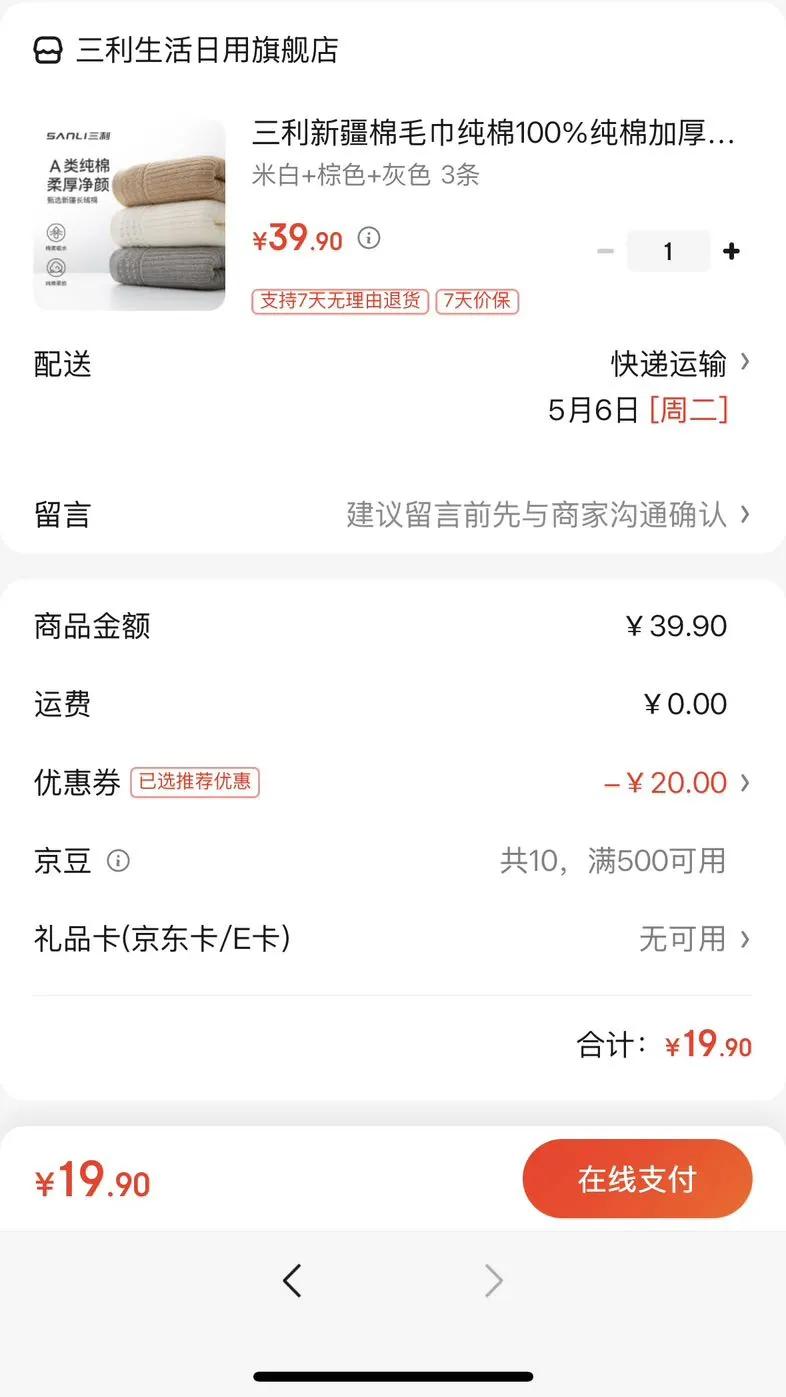Tap 在线支付 to pay online

[x=637, y=1179]
